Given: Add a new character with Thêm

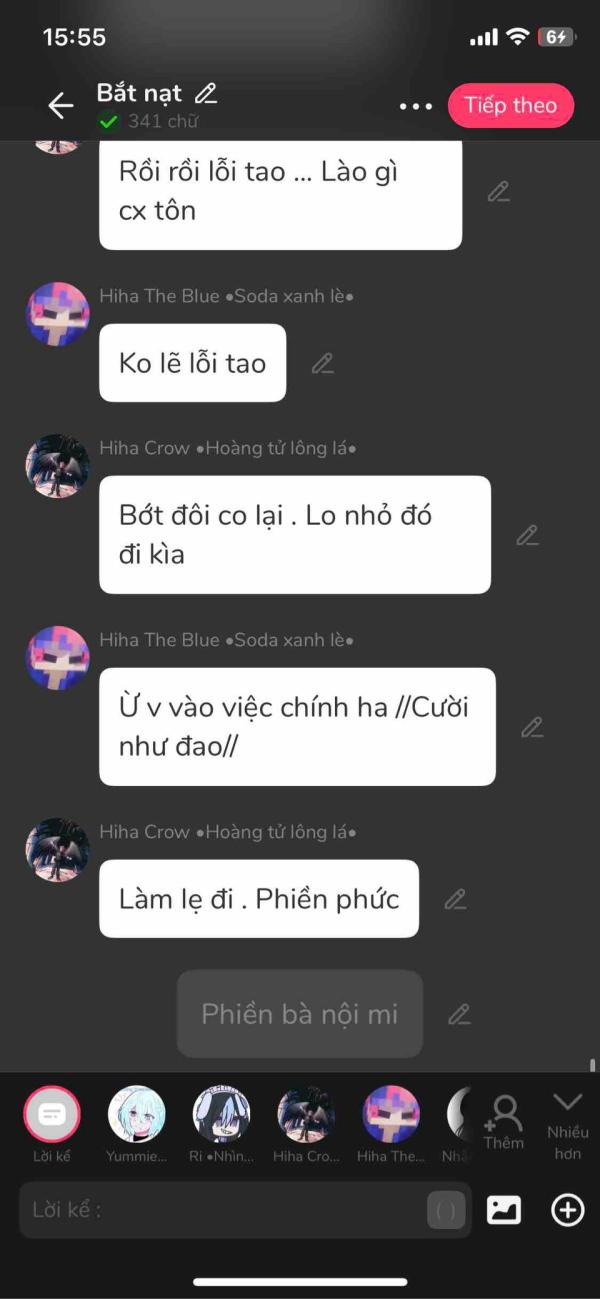Looking at the screenshot, I should click(503, 1122).
